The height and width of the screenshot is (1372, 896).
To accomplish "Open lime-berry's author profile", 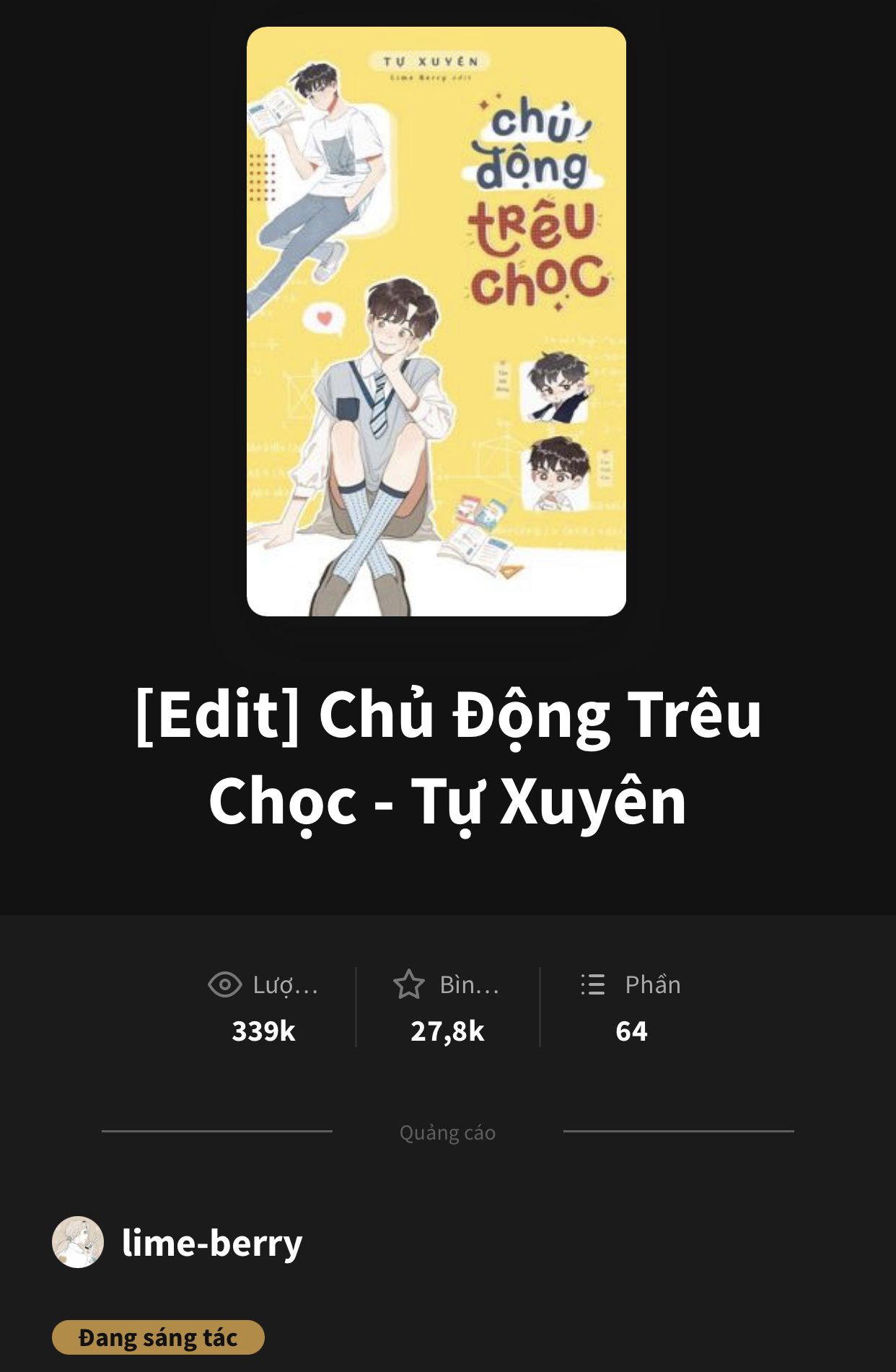I will [x=211, y=1243].
